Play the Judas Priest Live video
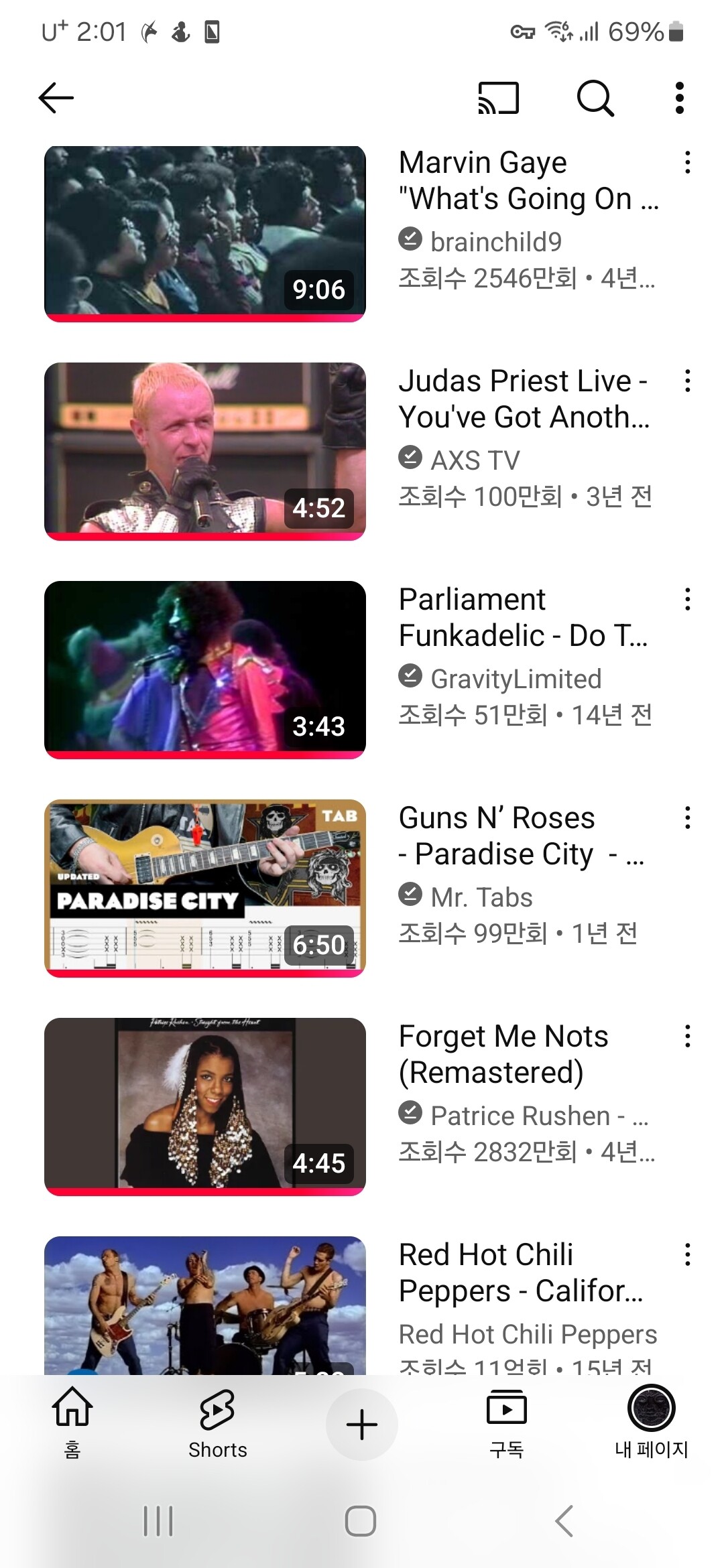Screen dimensions: 724x1568 point(205,451)
